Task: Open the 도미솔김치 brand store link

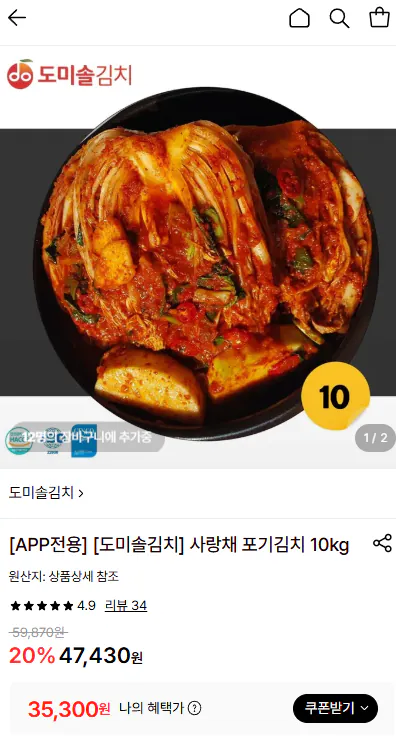Action: pyautogui.click(x=46, y=493)
